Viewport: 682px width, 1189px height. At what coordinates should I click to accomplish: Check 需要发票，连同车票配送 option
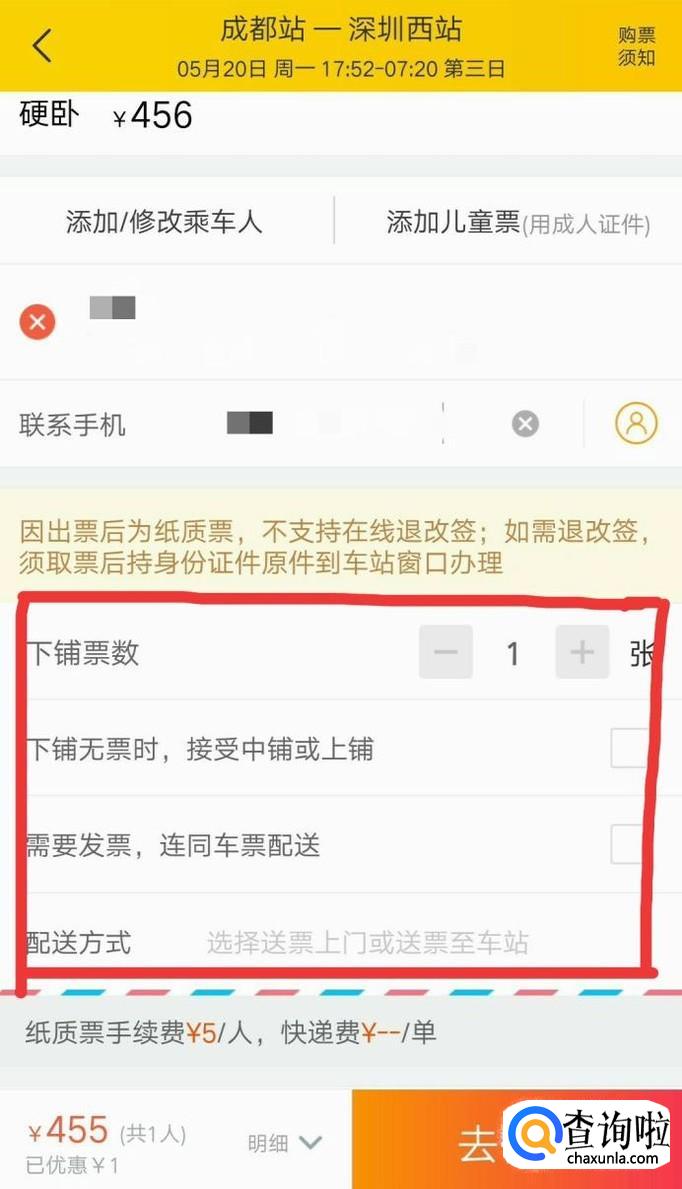coord(630,845)
